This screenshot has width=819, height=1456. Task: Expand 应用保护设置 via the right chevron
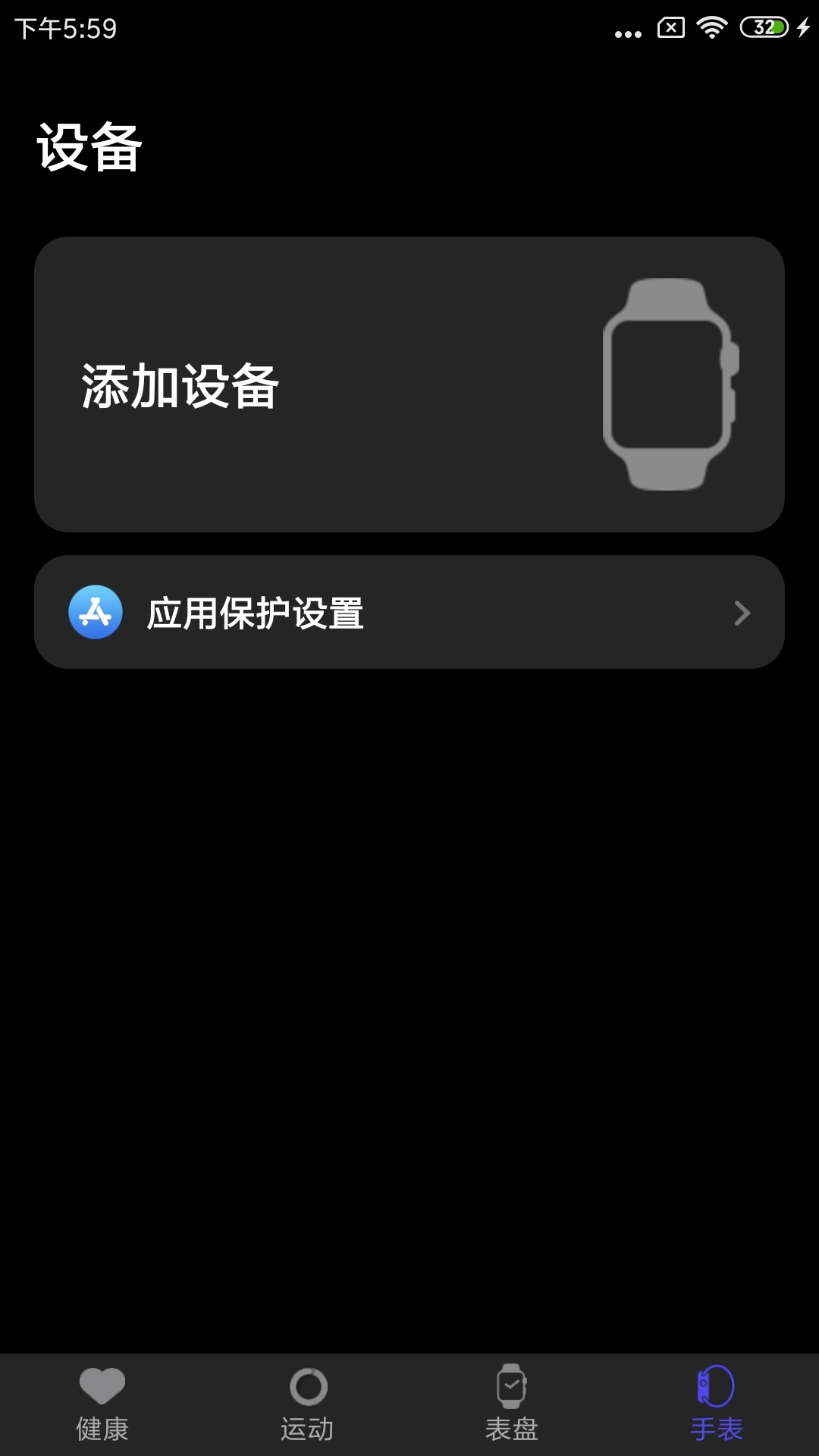[x=743, y=611]
